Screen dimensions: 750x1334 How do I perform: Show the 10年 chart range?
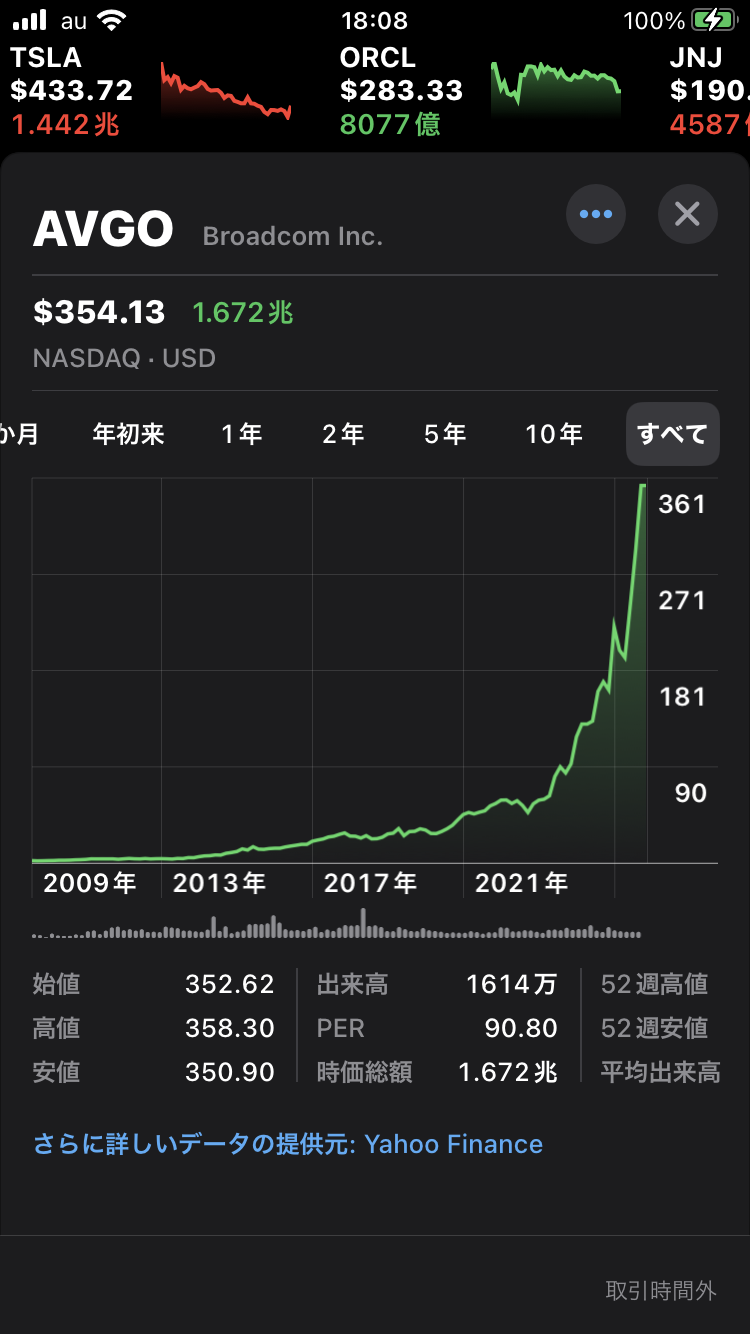tap(554, 434)
